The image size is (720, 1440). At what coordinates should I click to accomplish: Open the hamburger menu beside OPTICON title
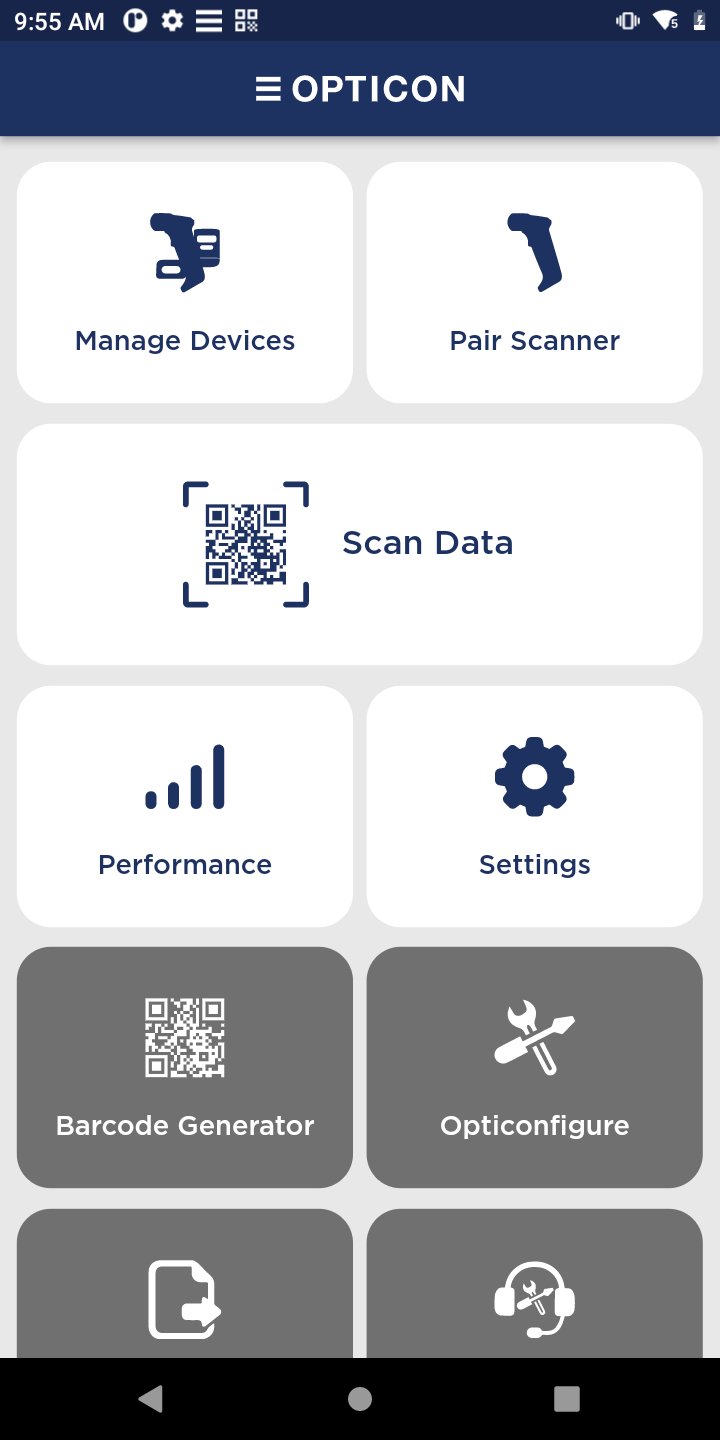267,89
